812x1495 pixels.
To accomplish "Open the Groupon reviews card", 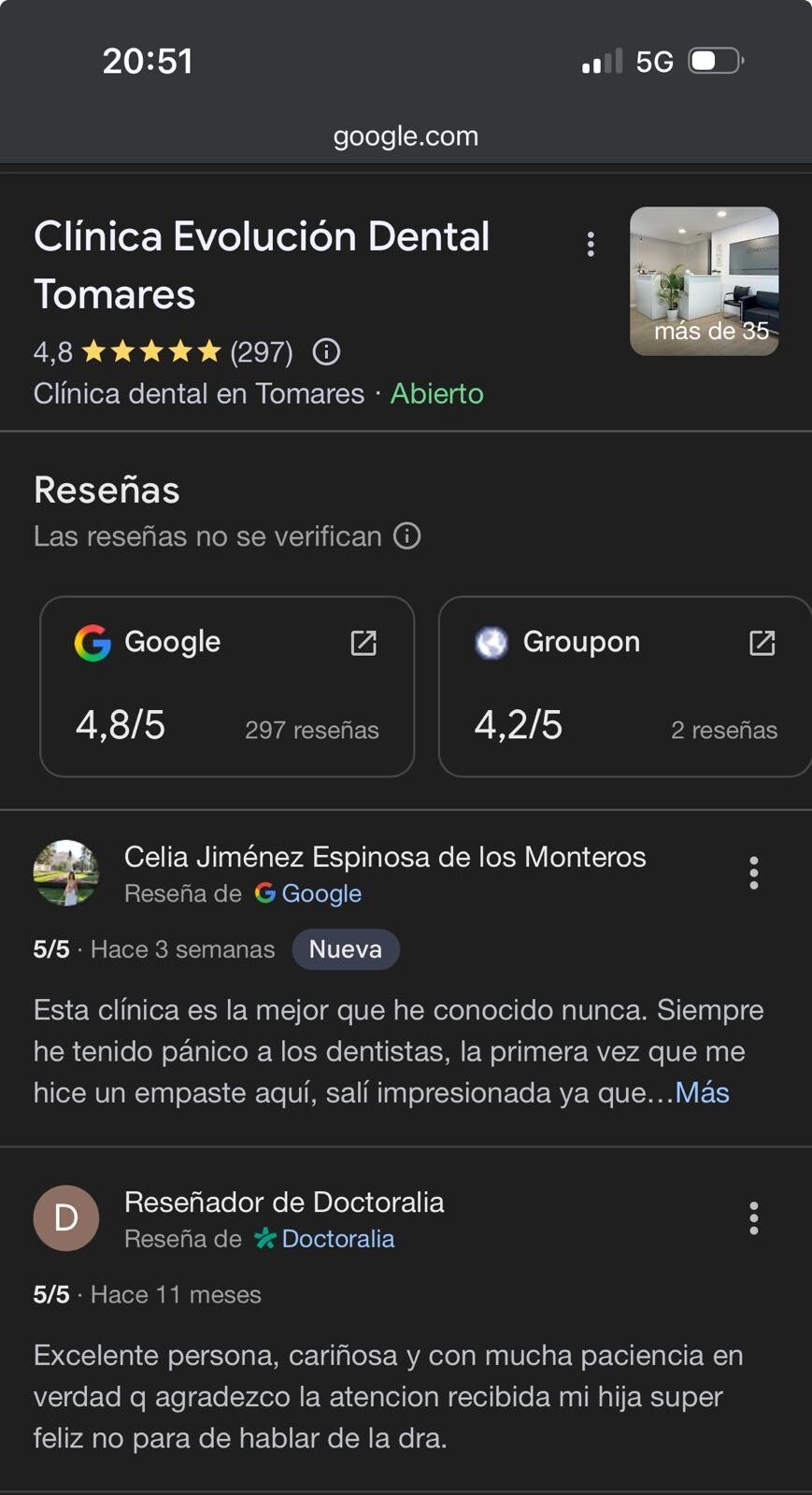I will [624, 687].
